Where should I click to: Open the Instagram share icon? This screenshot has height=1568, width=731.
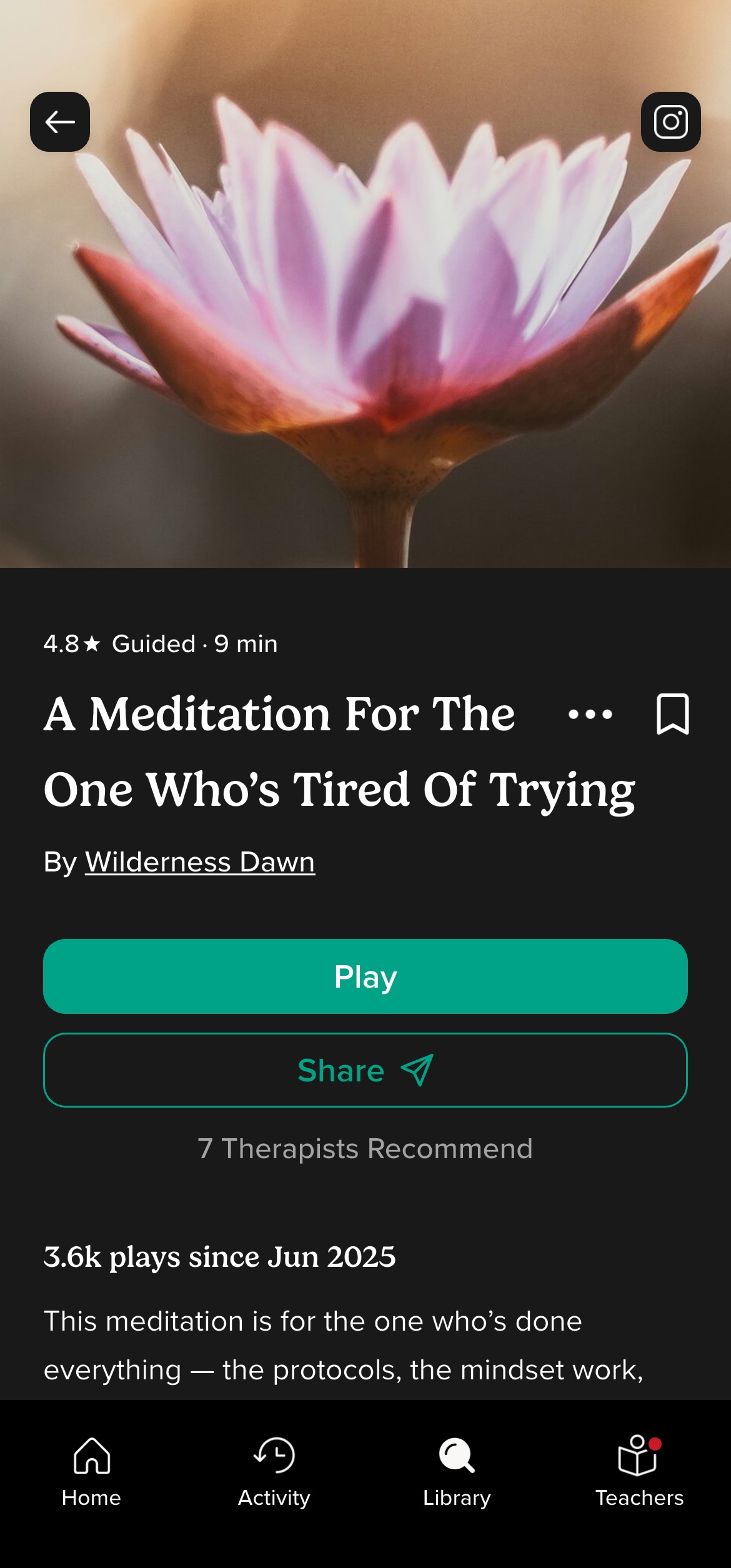[x=671, y=122]
